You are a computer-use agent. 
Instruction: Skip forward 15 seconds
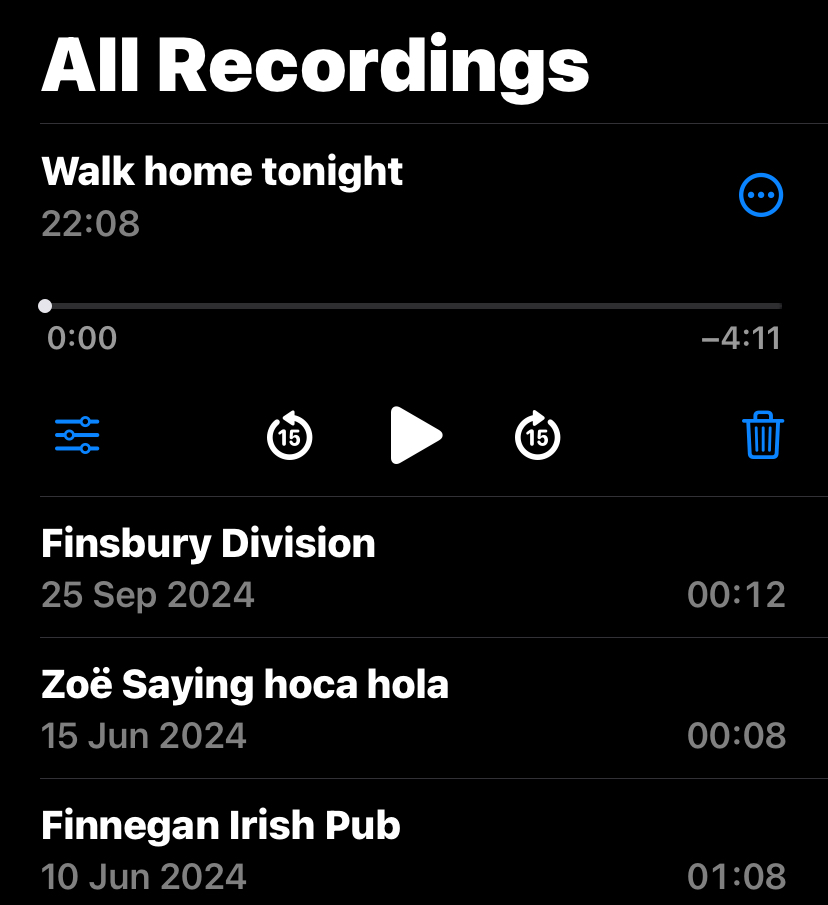point(537,436)
